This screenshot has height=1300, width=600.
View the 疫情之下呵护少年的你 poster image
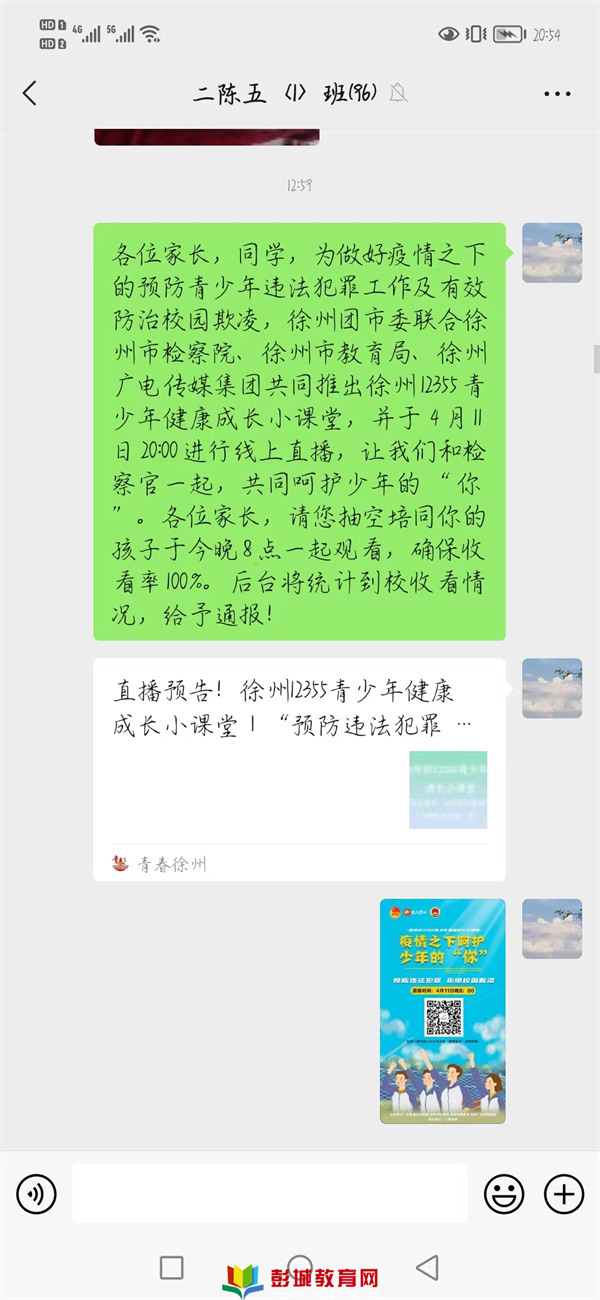(443, 1010)
